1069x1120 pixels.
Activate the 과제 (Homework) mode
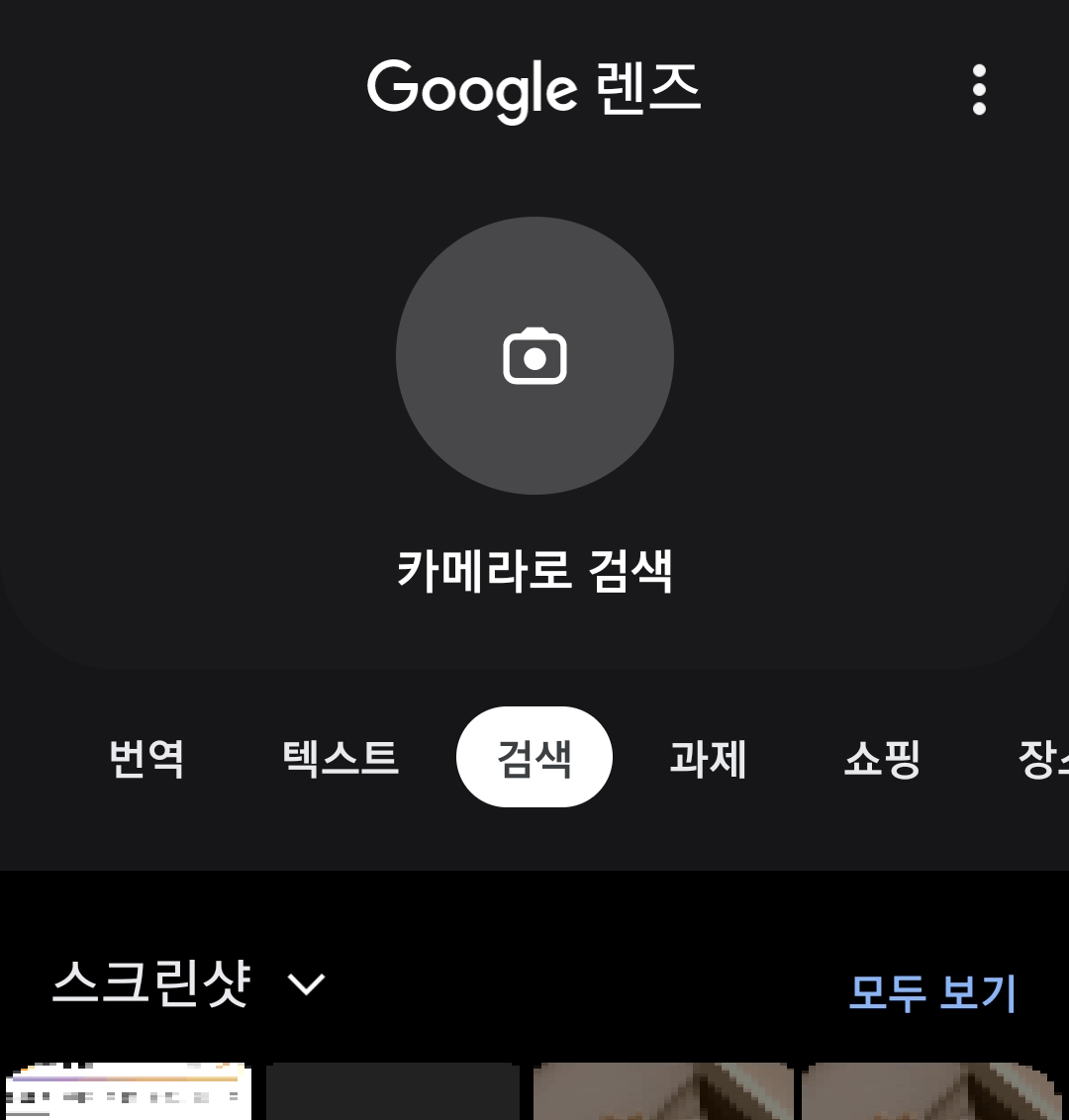[x=708, y=757]
